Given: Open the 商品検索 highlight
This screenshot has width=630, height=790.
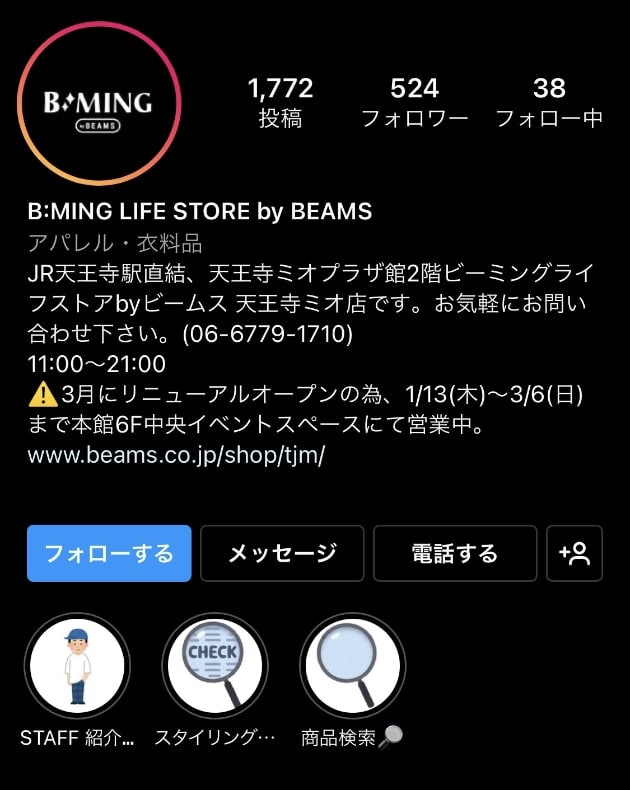Looking at the screenshot, I should pos(352,666).
